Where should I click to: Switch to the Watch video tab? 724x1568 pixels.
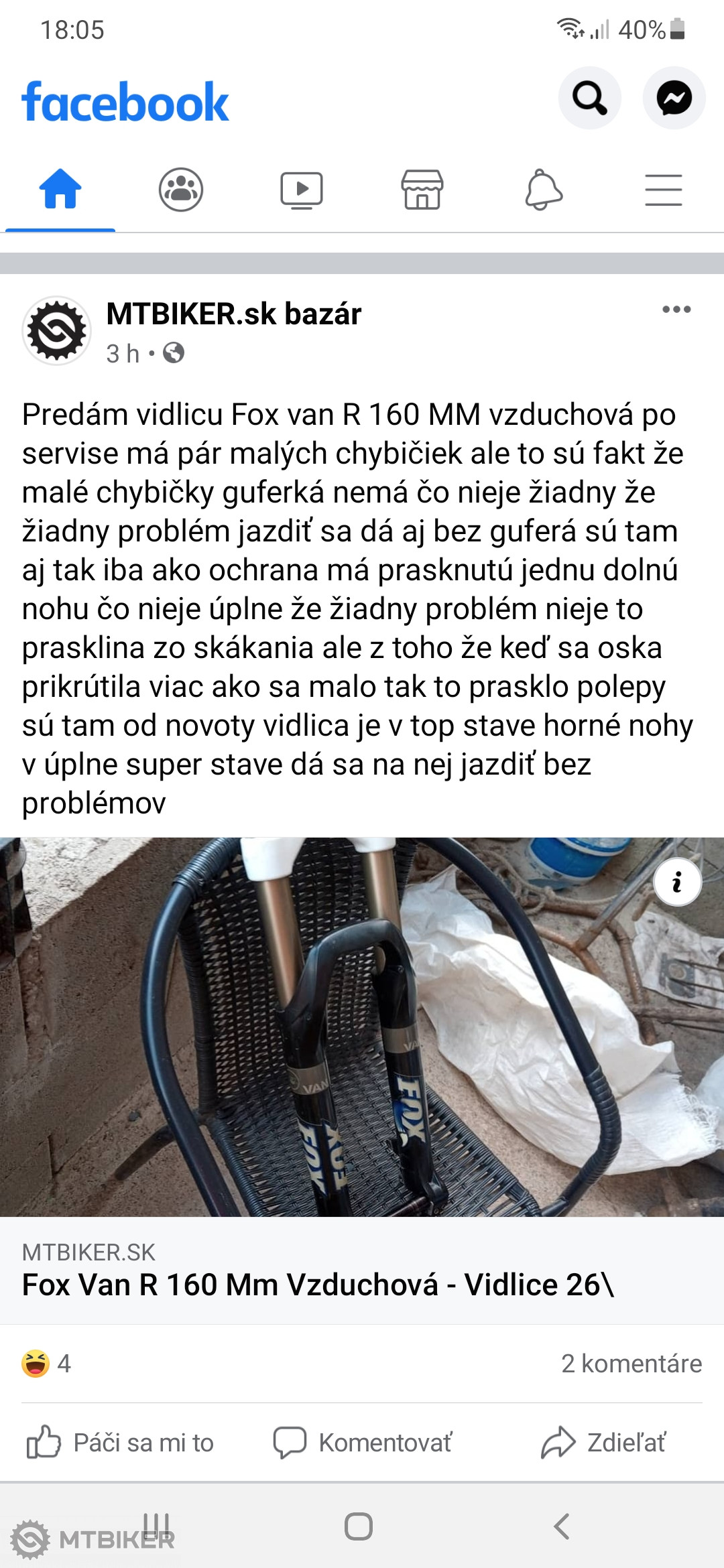tap(302, 190)
